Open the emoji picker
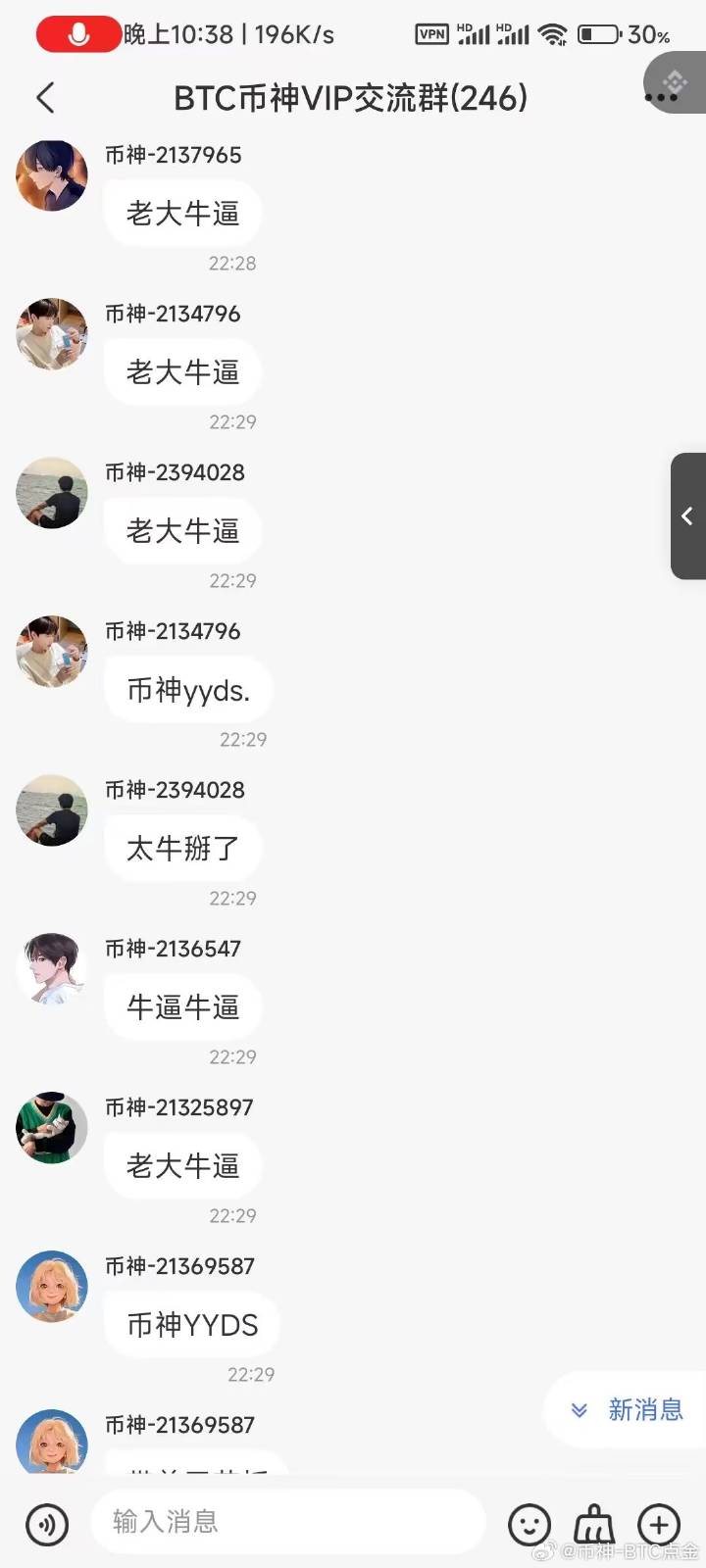 point(529,1525)
